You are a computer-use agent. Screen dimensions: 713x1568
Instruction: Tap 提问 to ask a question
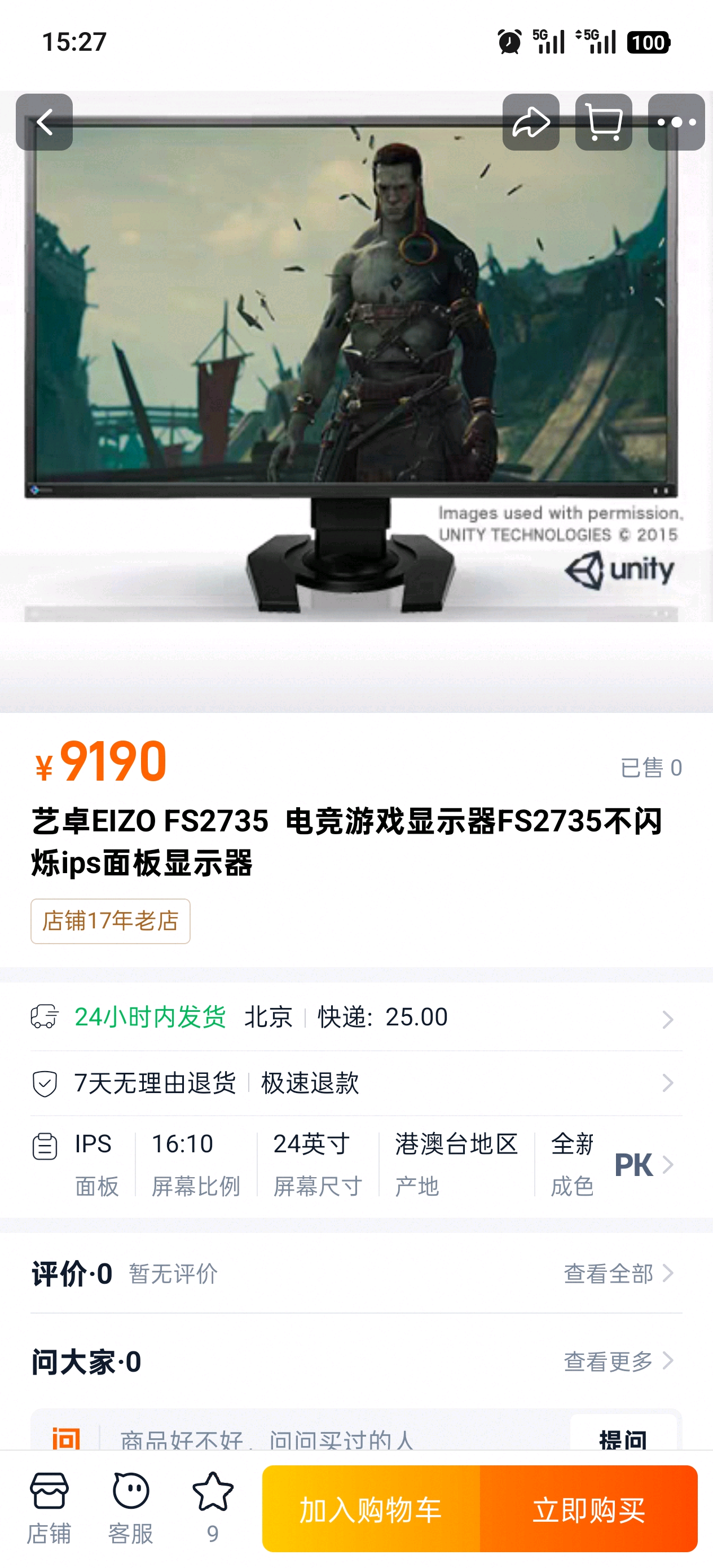pos(623,1437)
